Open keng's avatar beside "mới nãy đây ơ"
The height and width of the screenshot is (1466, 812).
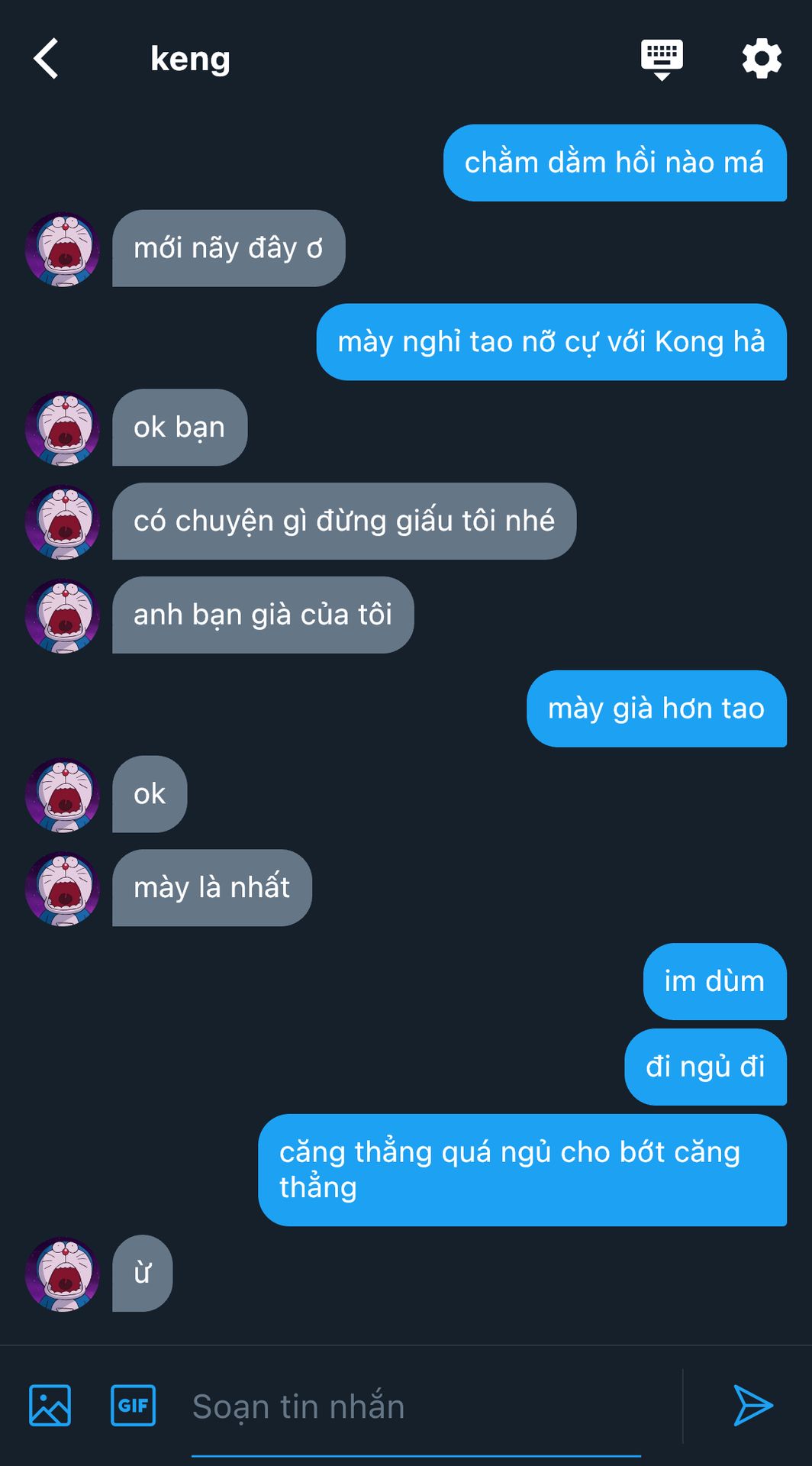point(63,249)
